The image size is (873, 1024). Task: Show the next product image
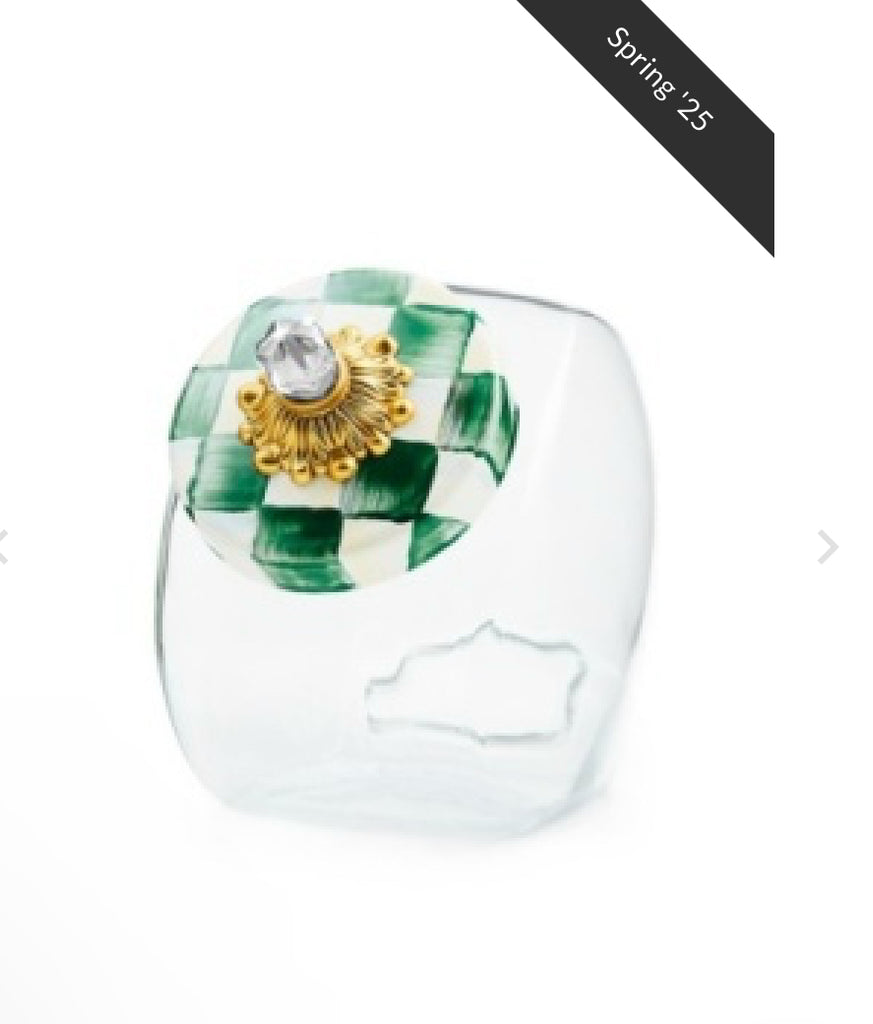pyautogui.click(x=827, y=548)
